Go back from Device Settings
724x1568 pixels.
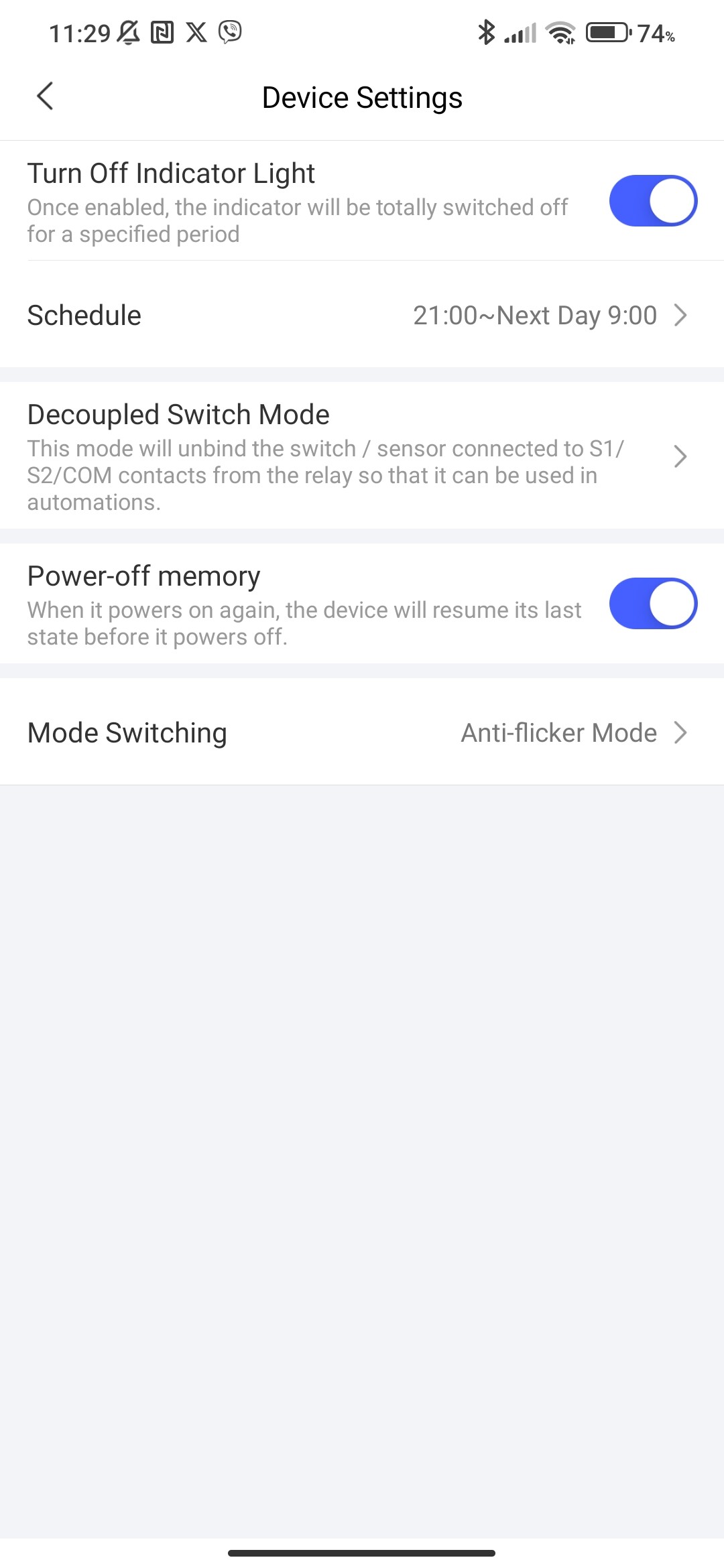45,96
